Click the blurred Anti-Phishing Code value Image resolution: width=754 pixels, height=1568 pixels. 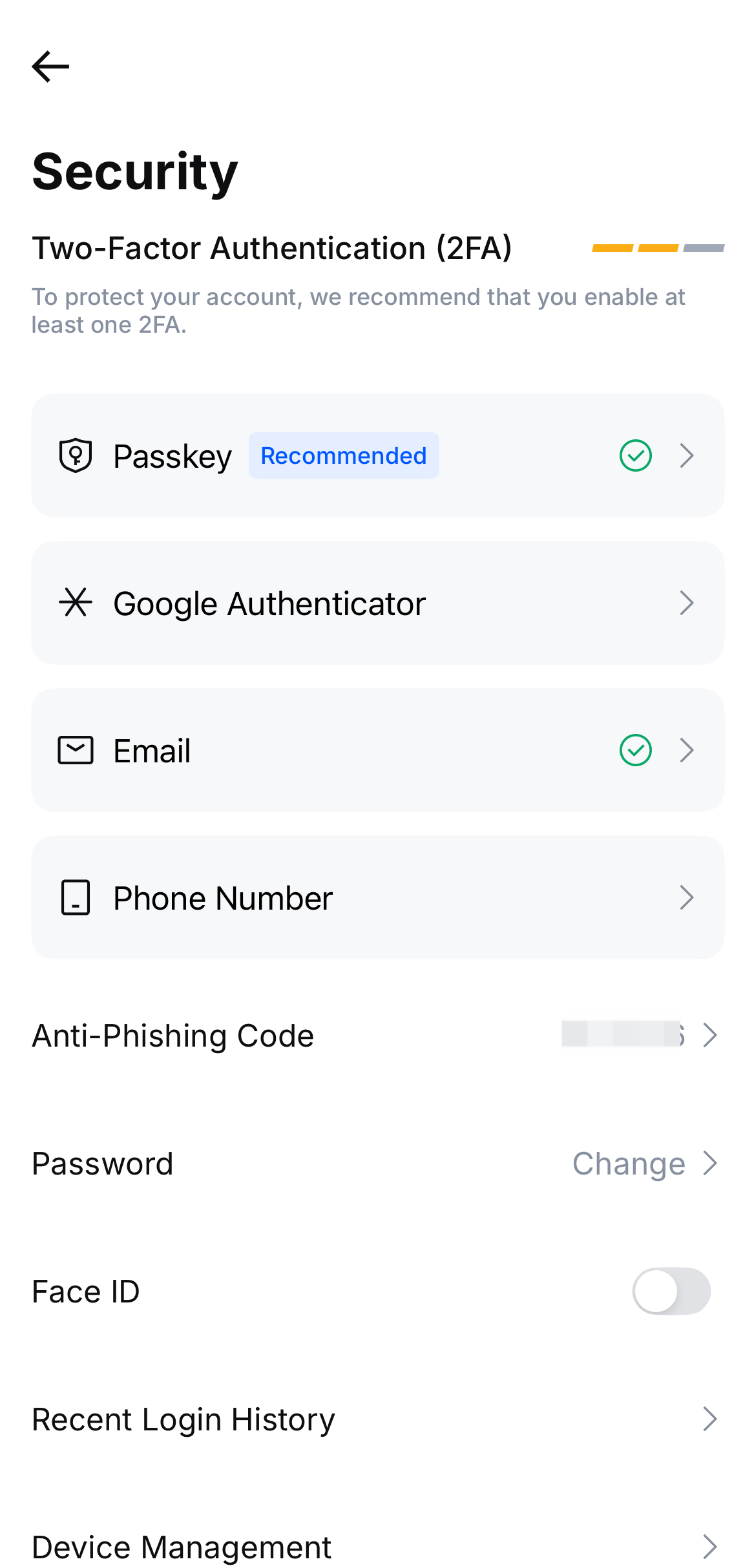(x=620, y=1035)
